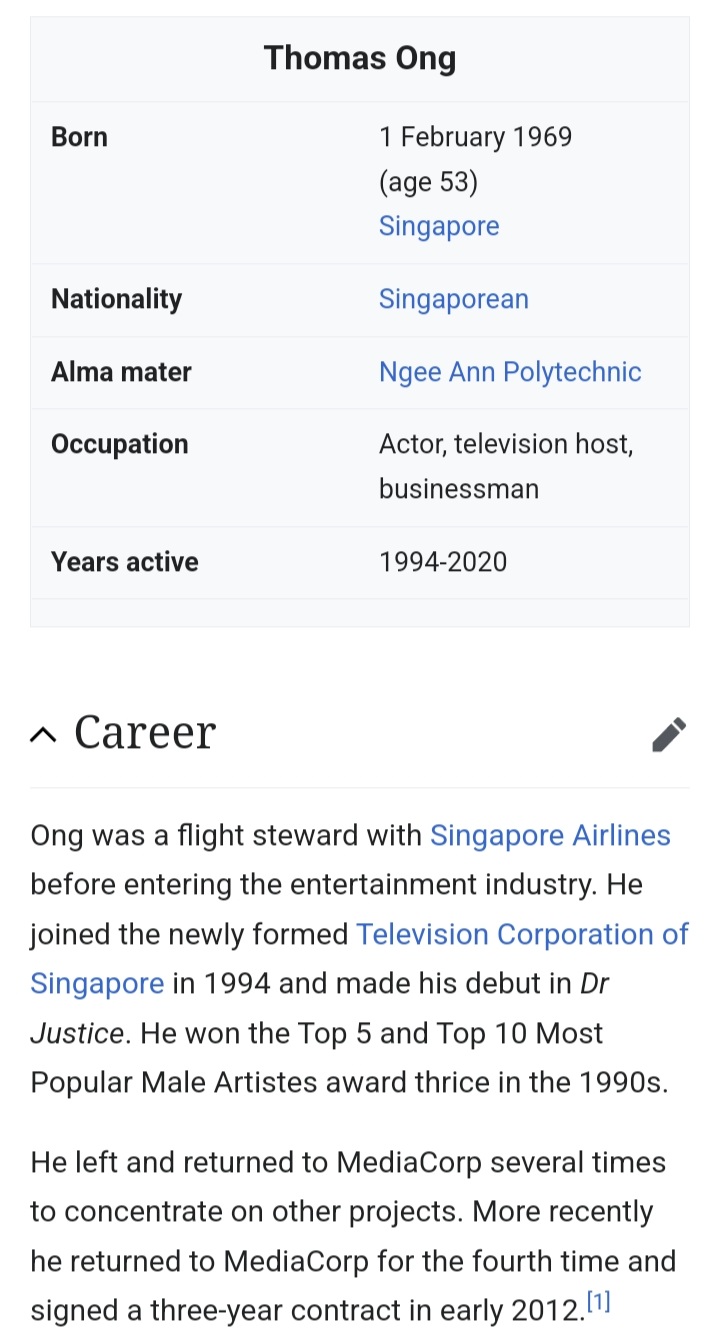Open the Singapore Airlines link
Image resolution: width=720 pixels, height=1338 pixels.
(549, 835)
